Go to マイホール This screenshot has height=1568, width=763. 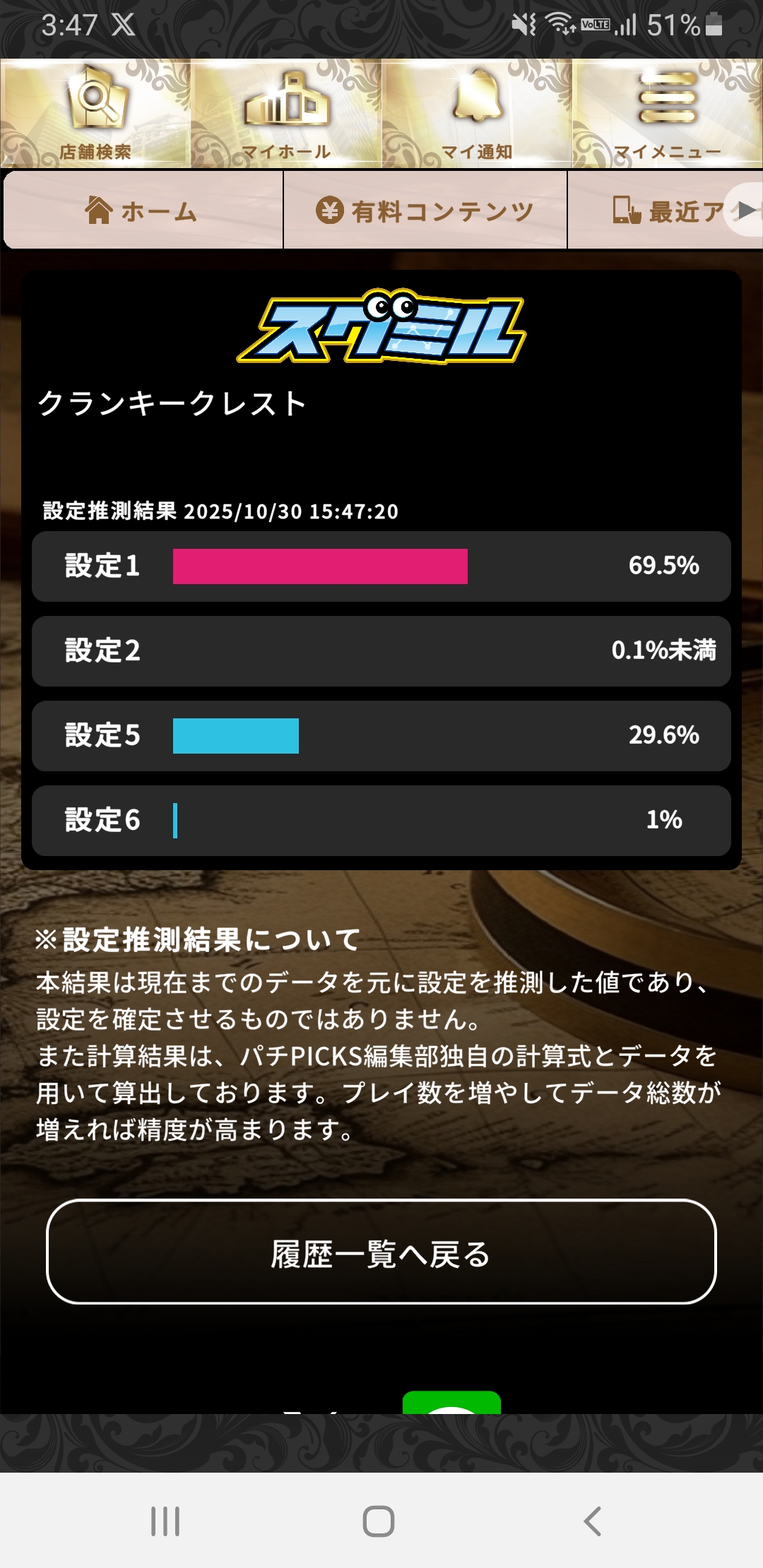(x=286, y=113)
